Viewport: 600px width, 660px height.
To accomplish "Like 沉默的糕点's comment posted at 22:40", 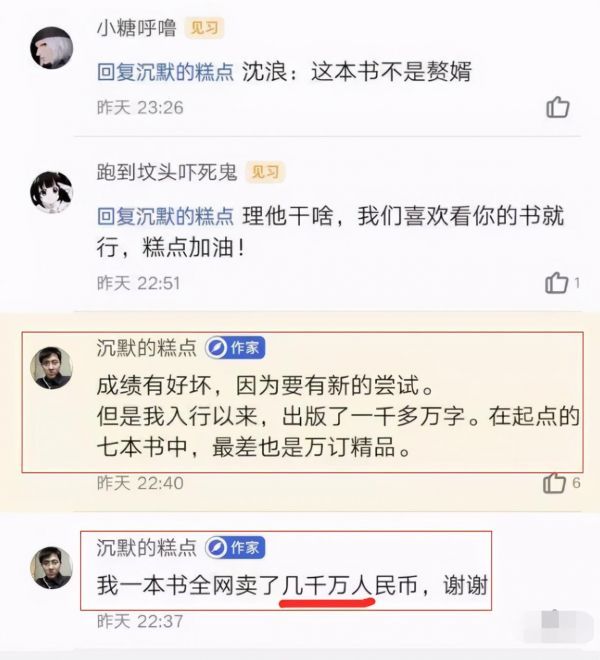I will (555, 483).
